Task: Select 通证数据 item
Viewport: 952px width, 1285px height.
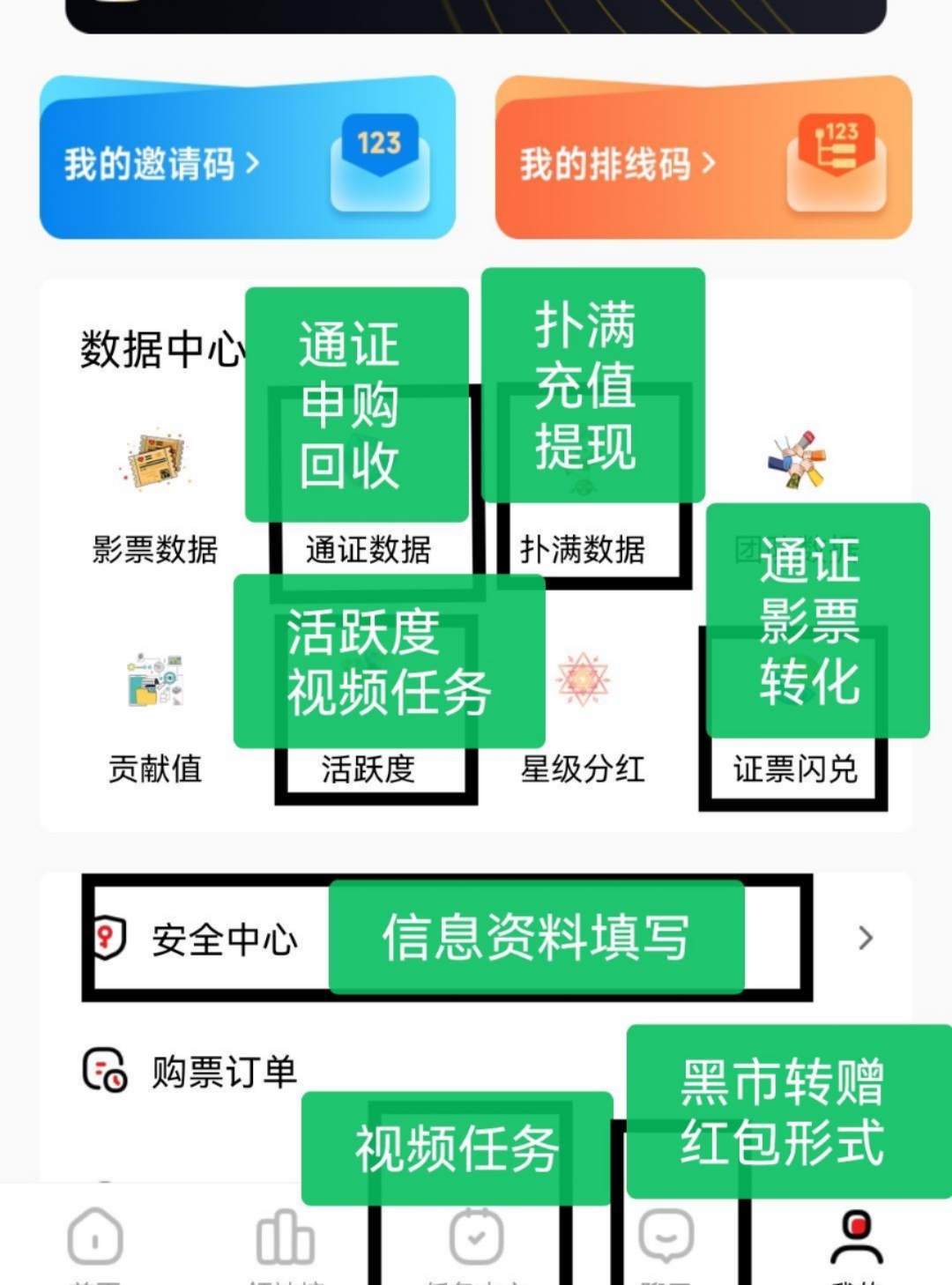Action: click(x=368, y=549)
